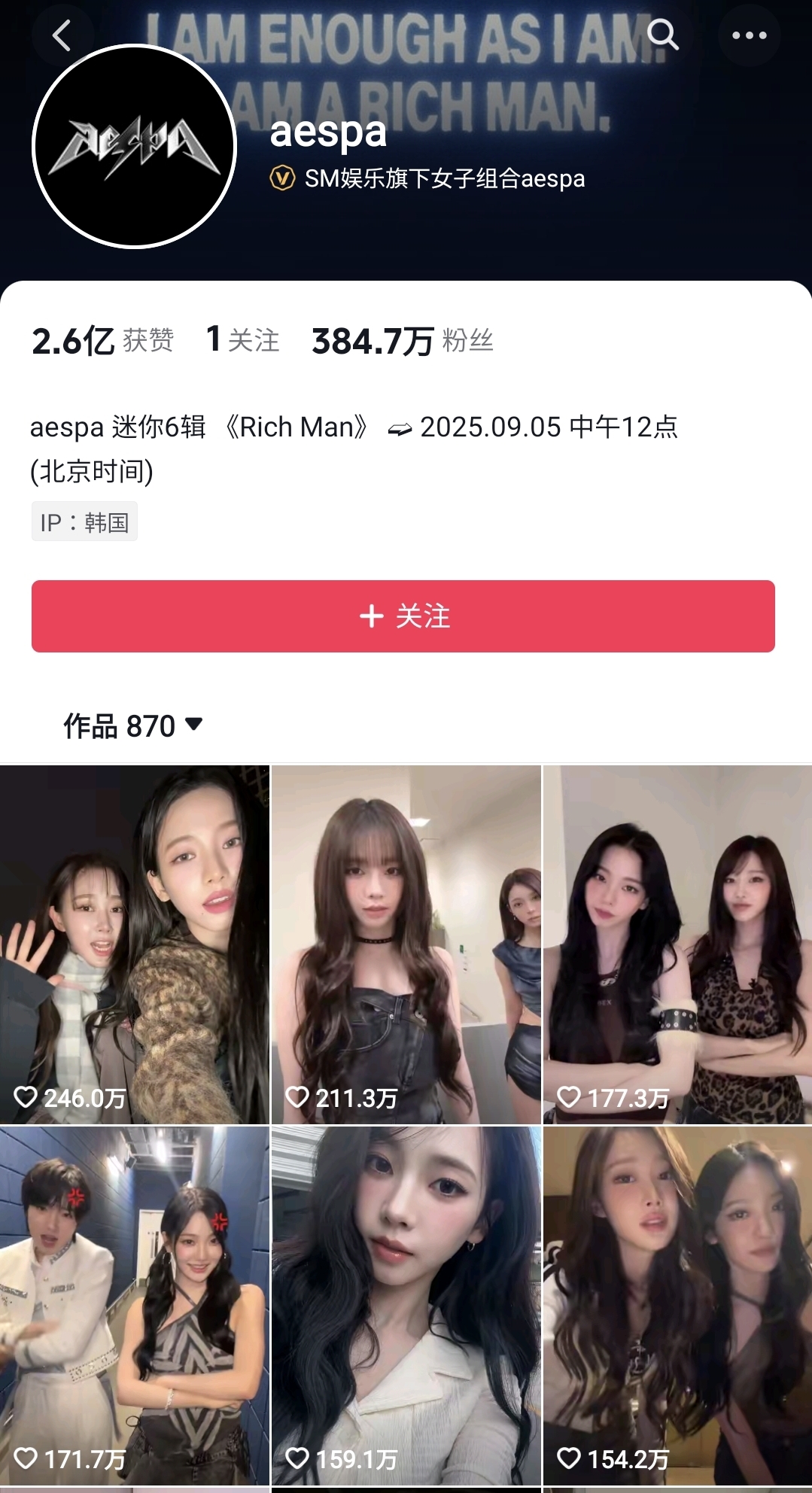Image resolution: width=812 pixels, height=1493 pixels.
Task: Open search on aespa's profile
Action: 662,35
